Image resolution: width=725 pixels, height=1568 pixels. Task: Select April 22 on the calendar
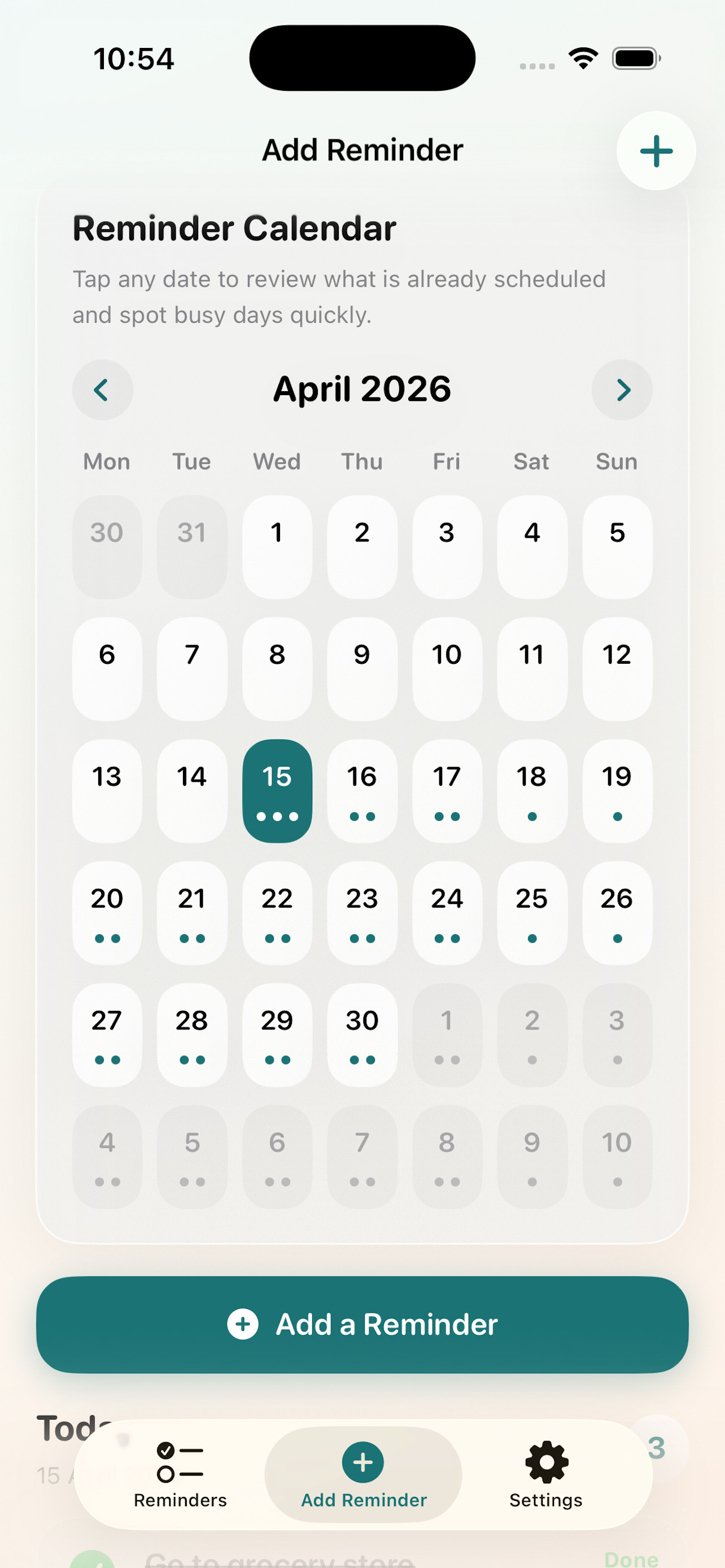point(277,912)
